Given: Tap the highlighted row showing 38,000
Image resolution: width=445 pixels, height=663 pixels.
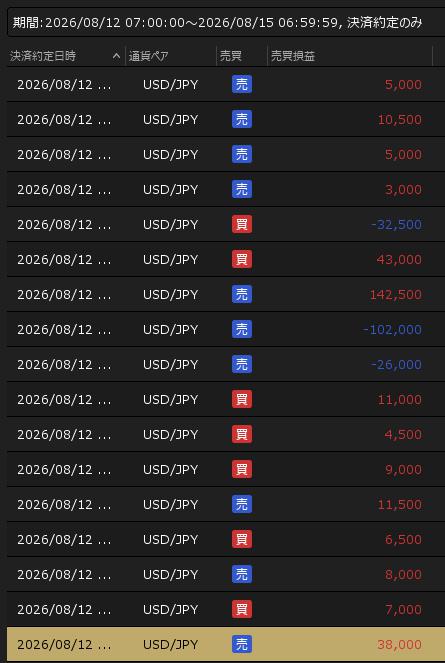Looking at the screenshot, I should 226,645.
